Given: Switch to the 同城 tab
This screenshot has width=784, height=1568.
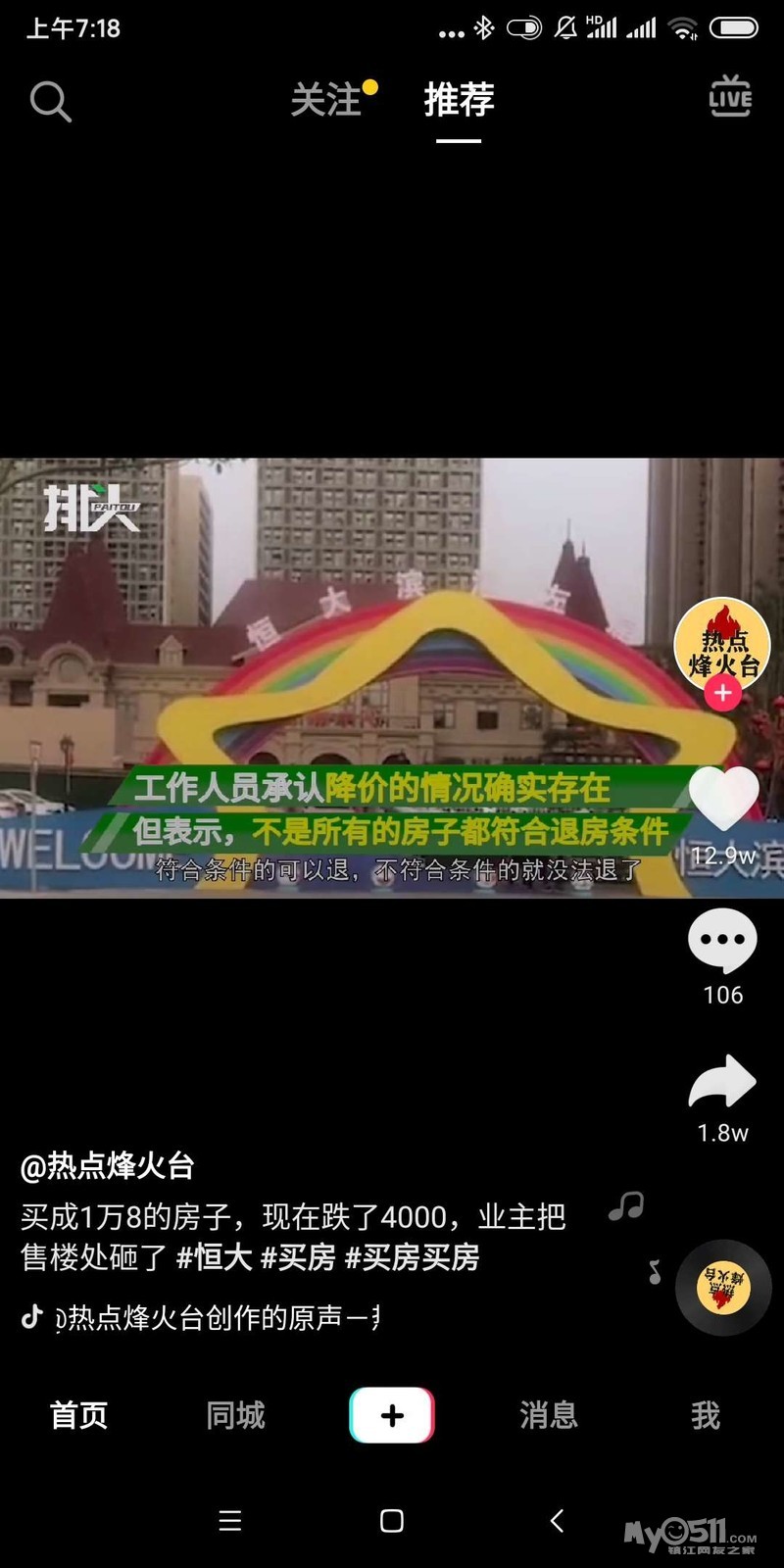Looking at the screenshot, I should tap(235, 1415).
